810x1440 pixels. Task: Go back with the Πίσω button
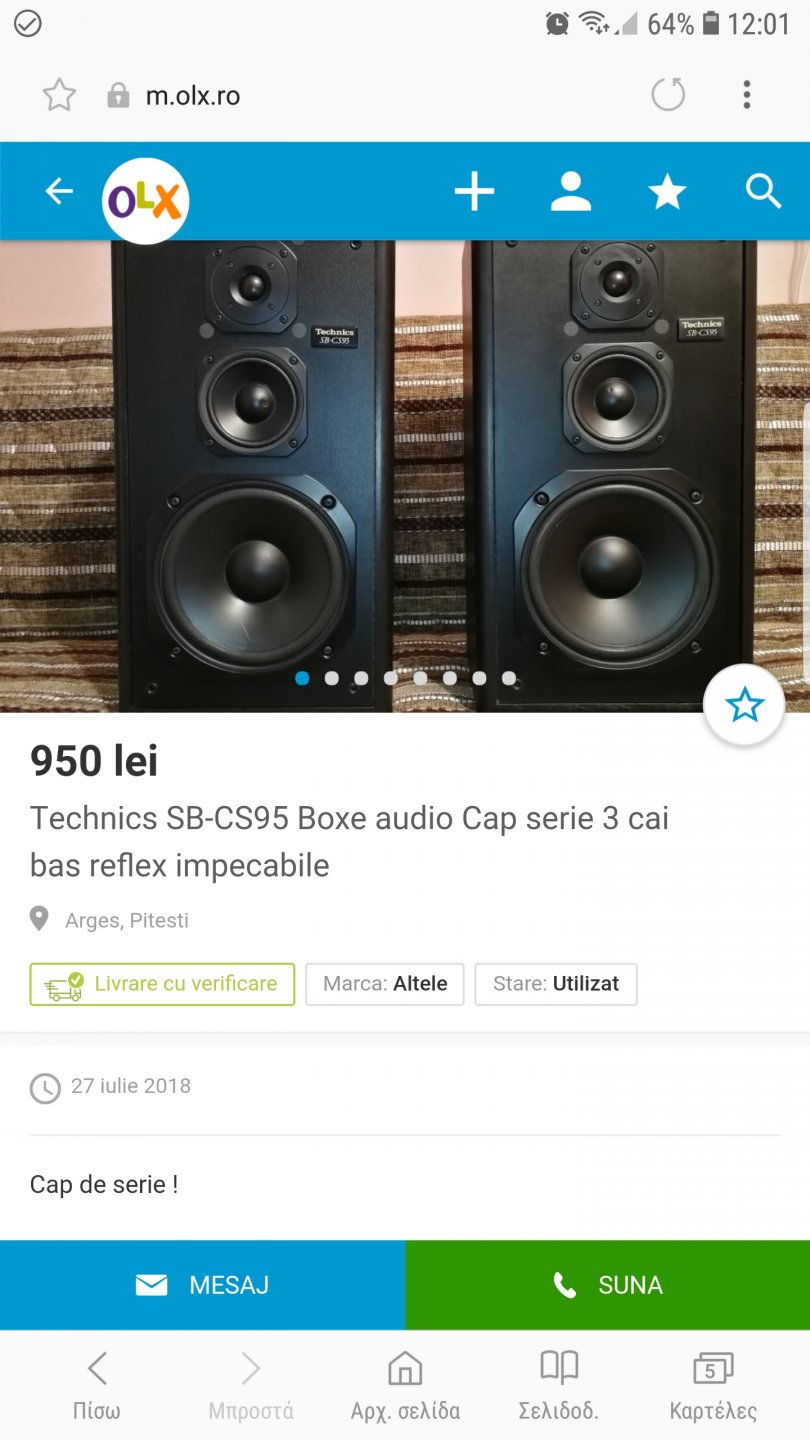(96, 1385)
